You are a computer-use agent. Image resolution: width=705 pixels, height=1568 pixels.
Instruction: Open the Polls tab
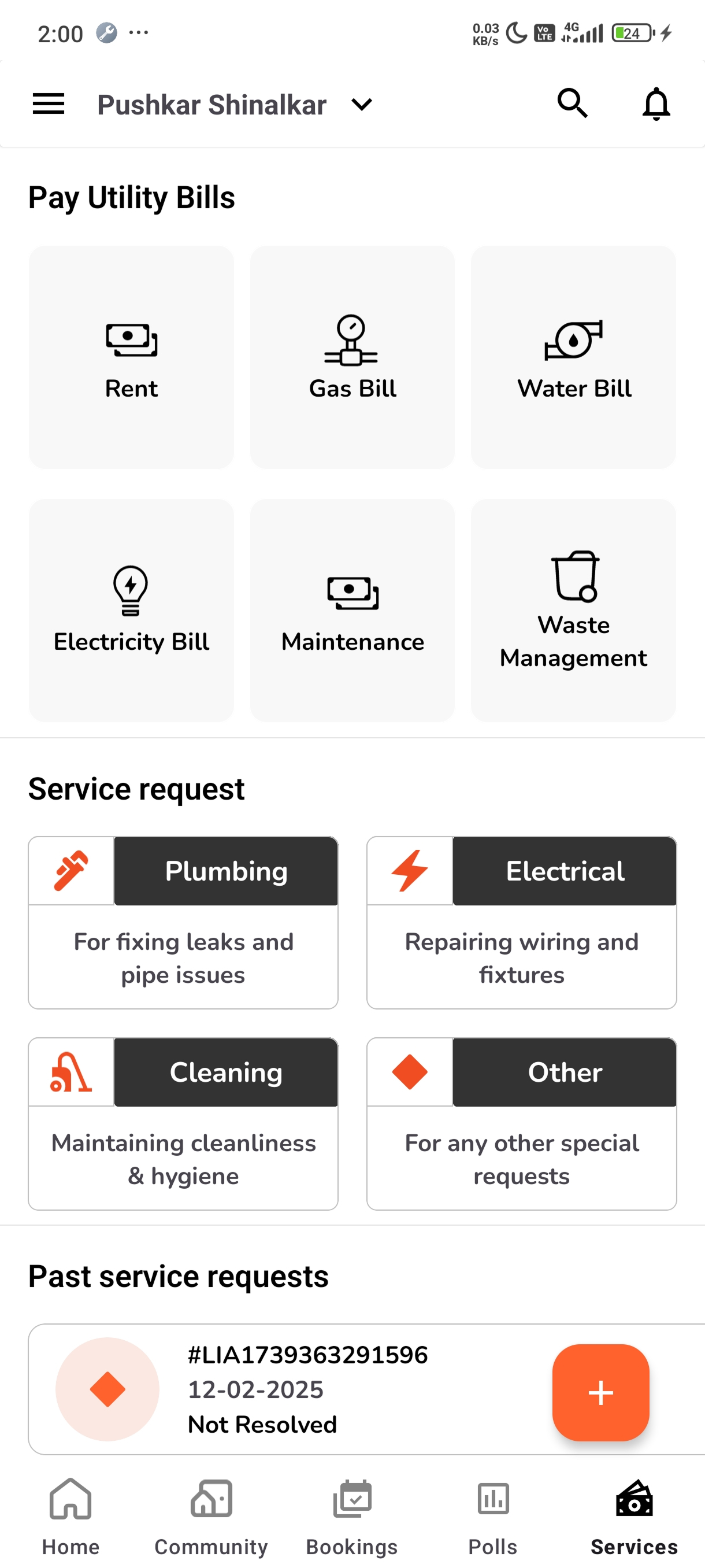[493, 1517]
